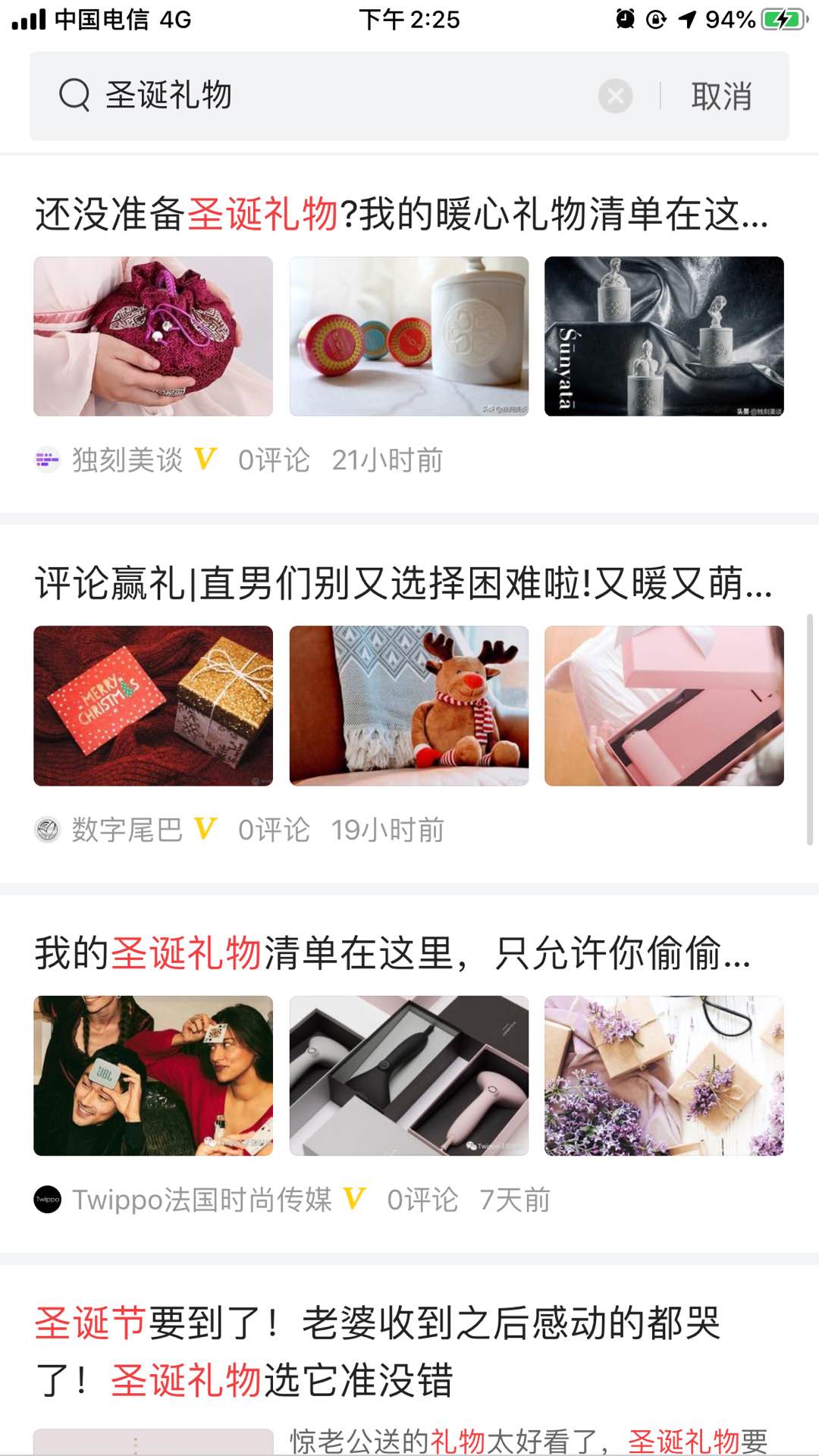
Task: Open 独刻美谈 publisher avatar
Action: point(47,459)
